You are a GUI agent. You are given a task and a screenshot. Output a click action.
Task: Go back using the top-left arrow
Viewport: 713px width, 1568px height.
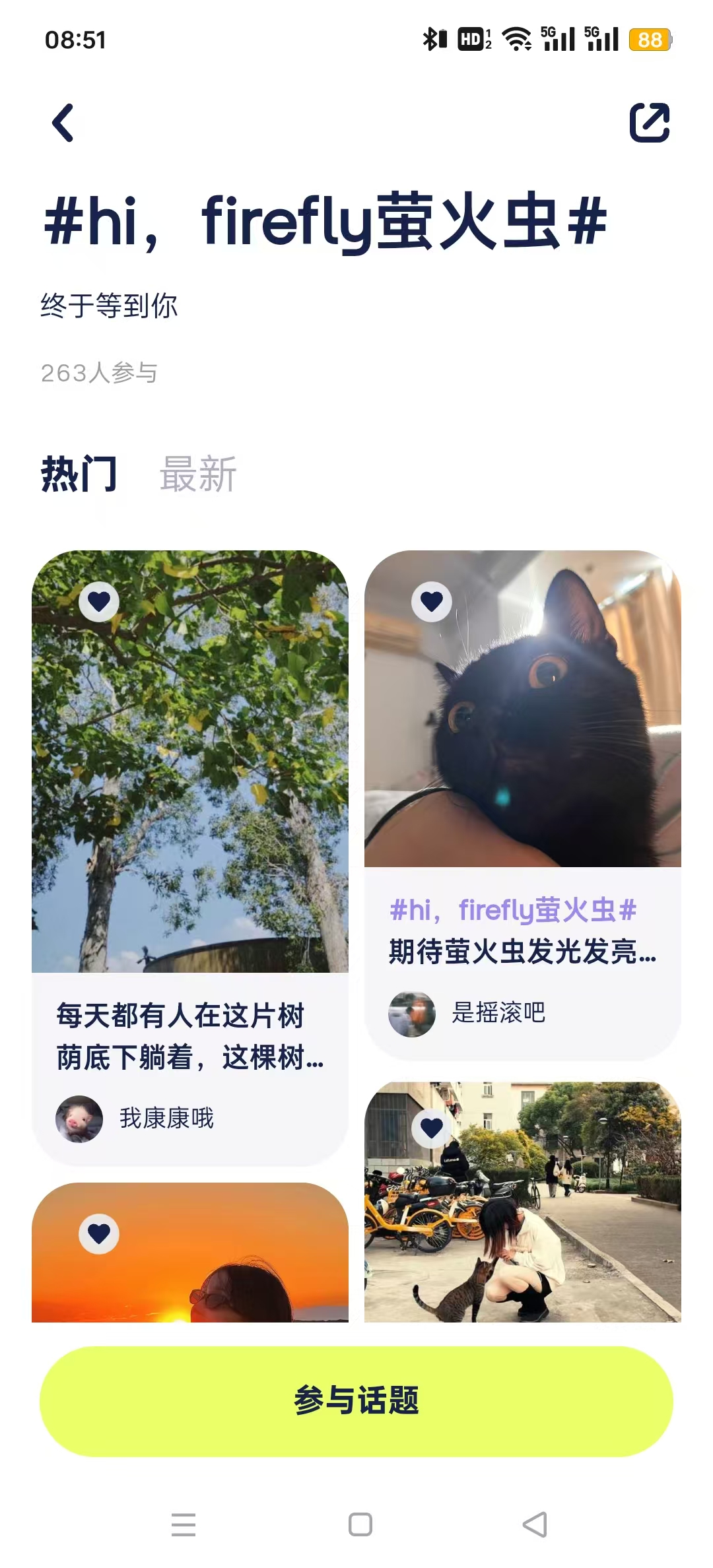pos(63,123)
